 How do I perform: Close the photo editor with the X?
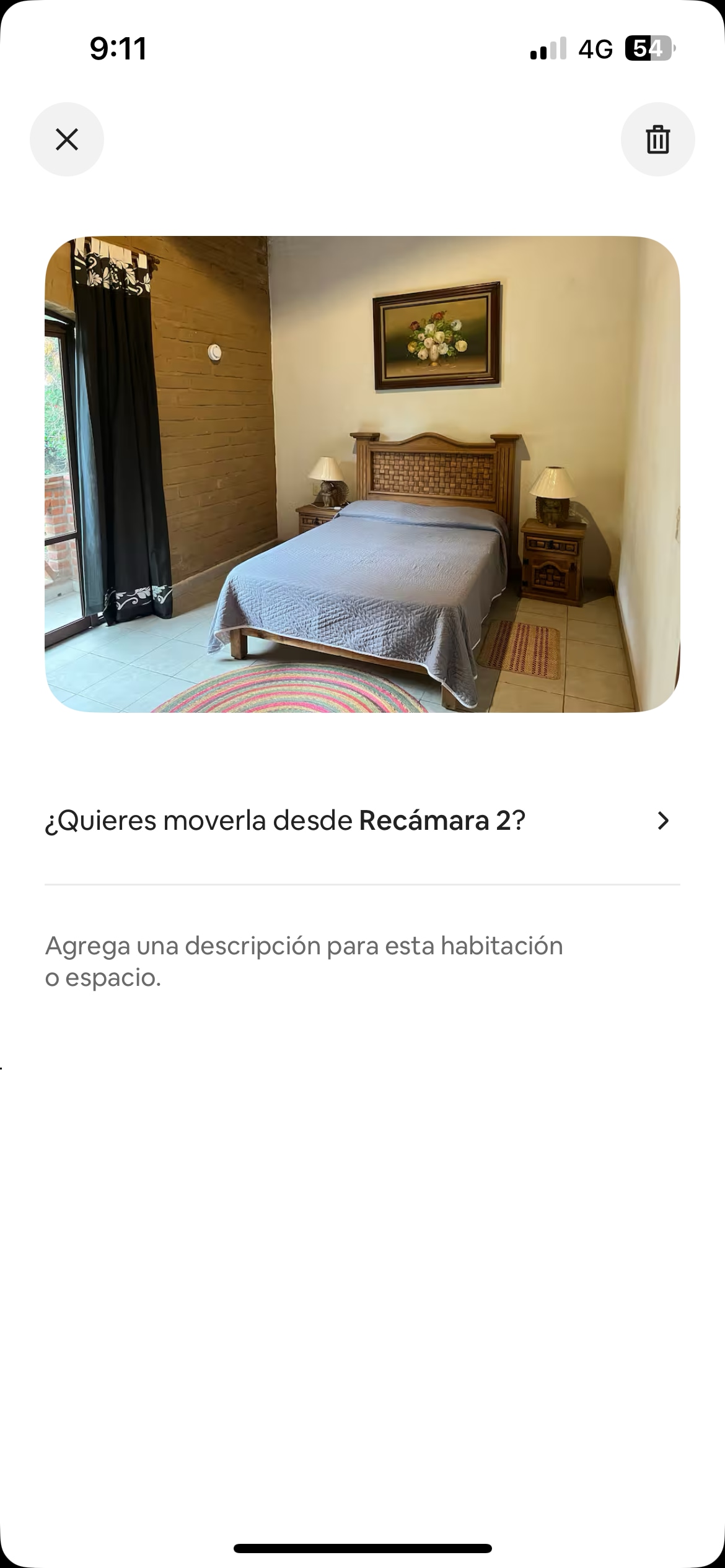(67, 139)
